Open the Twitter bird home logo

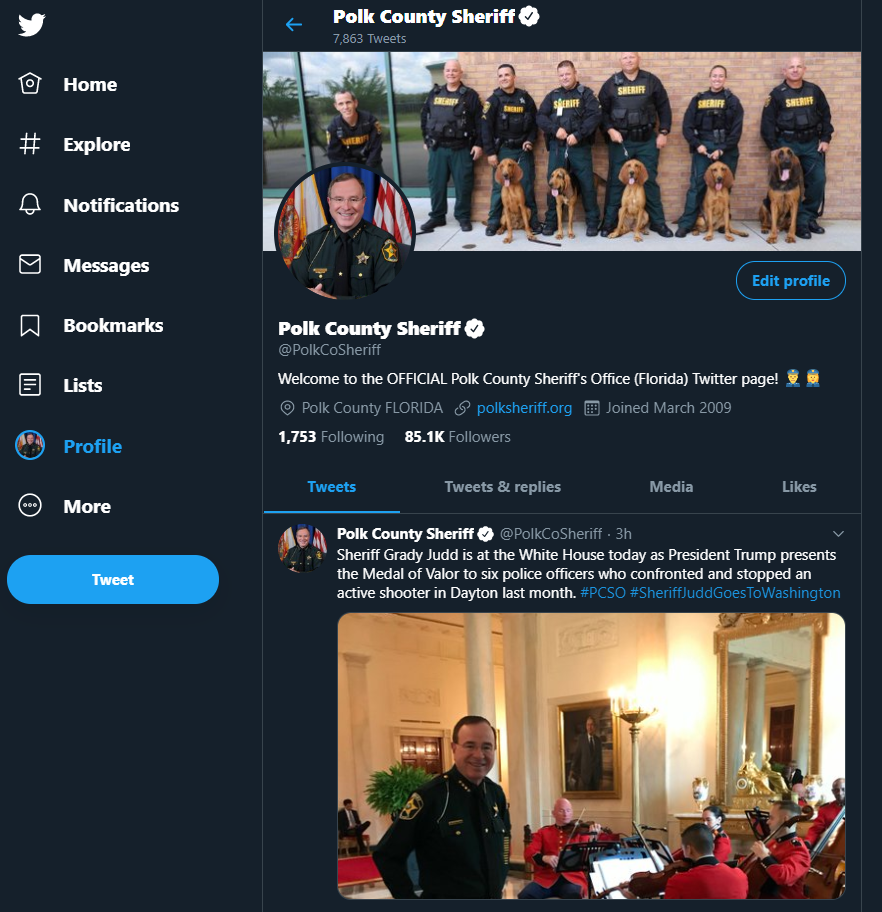[x=31, y=25]
